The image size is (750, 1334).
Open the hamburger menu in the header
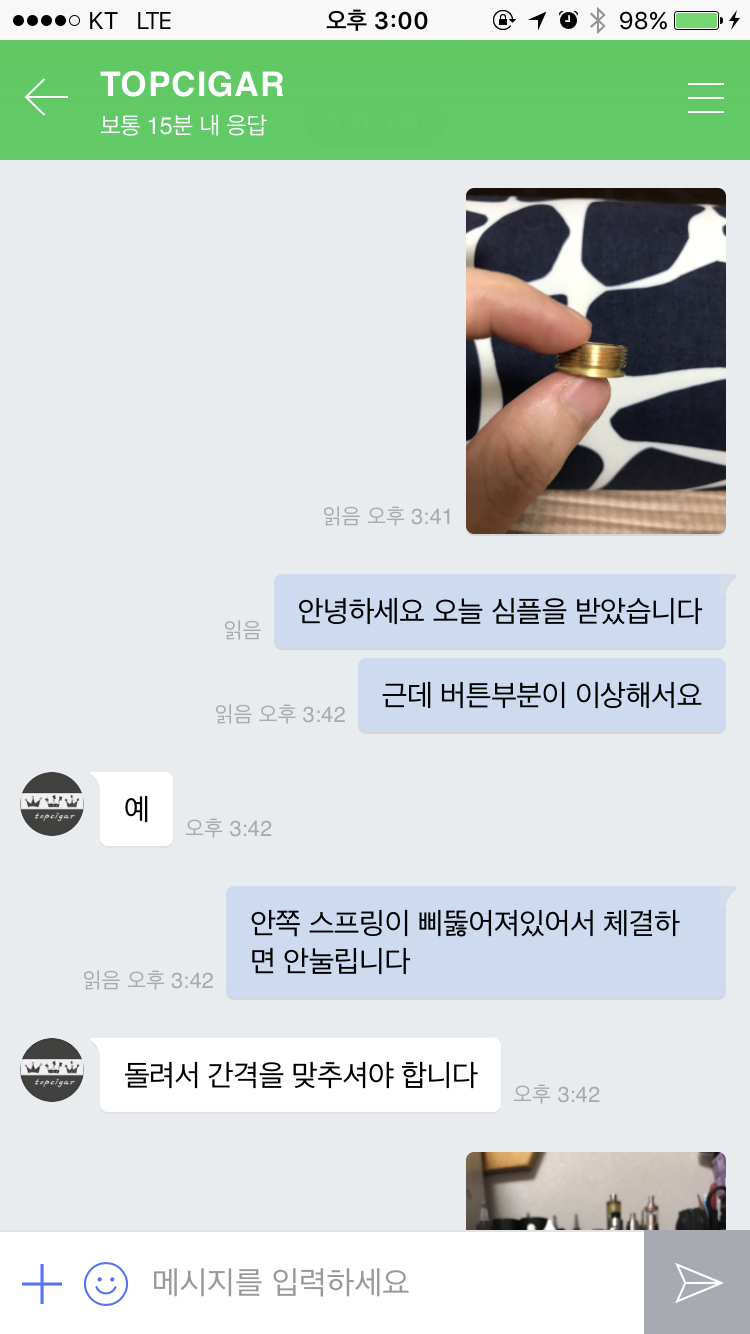pyautogui.click(x=706, y=98)
